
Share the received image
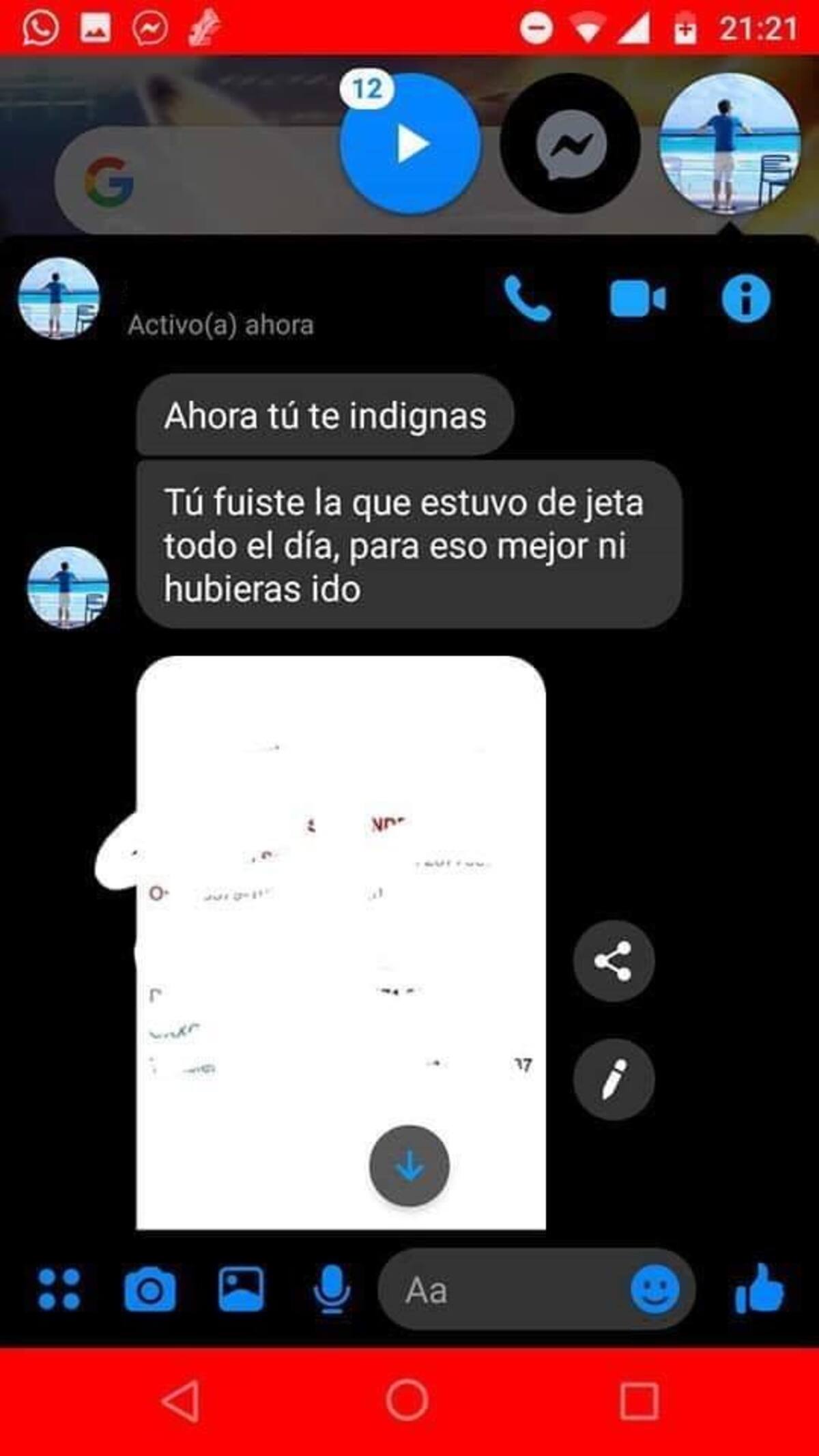click(x=614, y=961)
